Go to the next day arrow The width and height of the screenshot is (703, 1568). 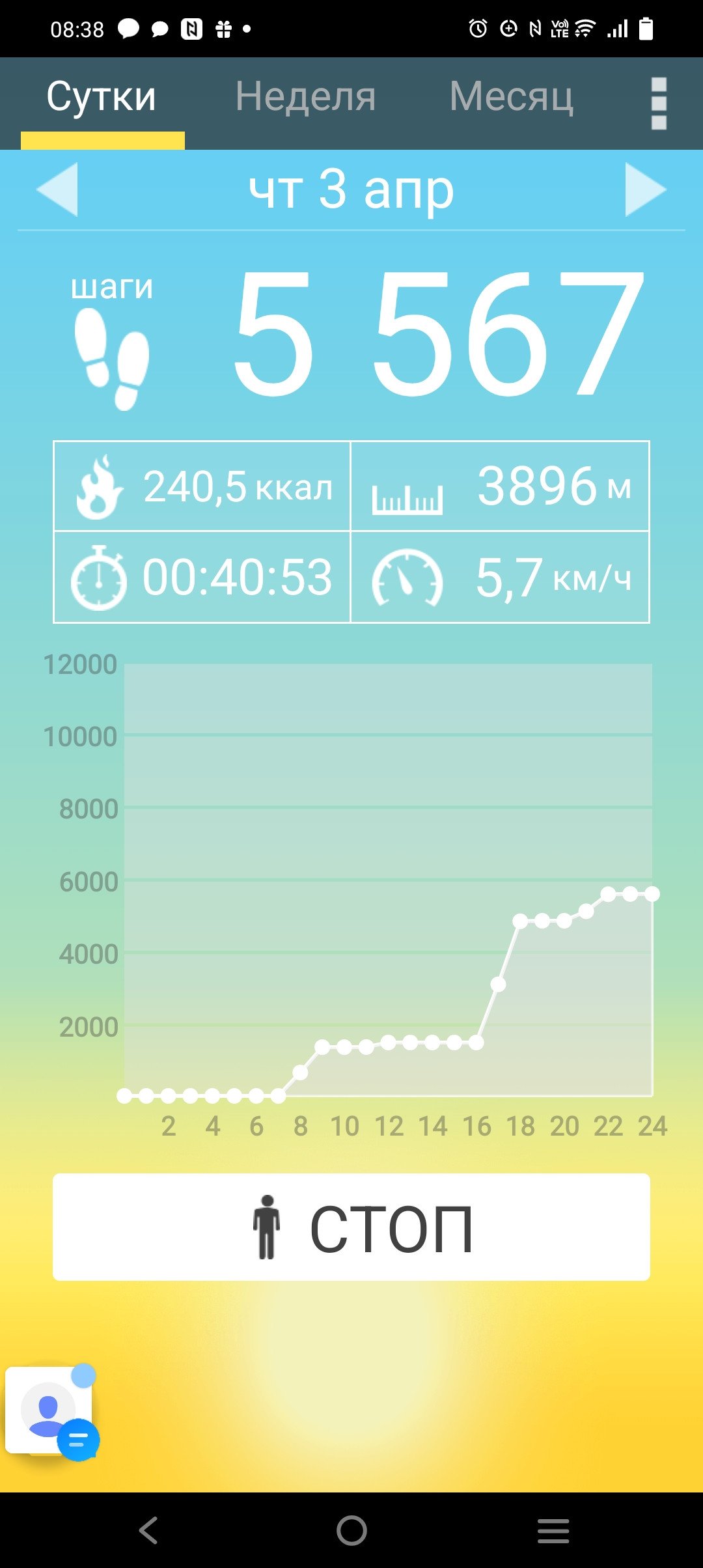pyautogui.click(x=646, y=189)
